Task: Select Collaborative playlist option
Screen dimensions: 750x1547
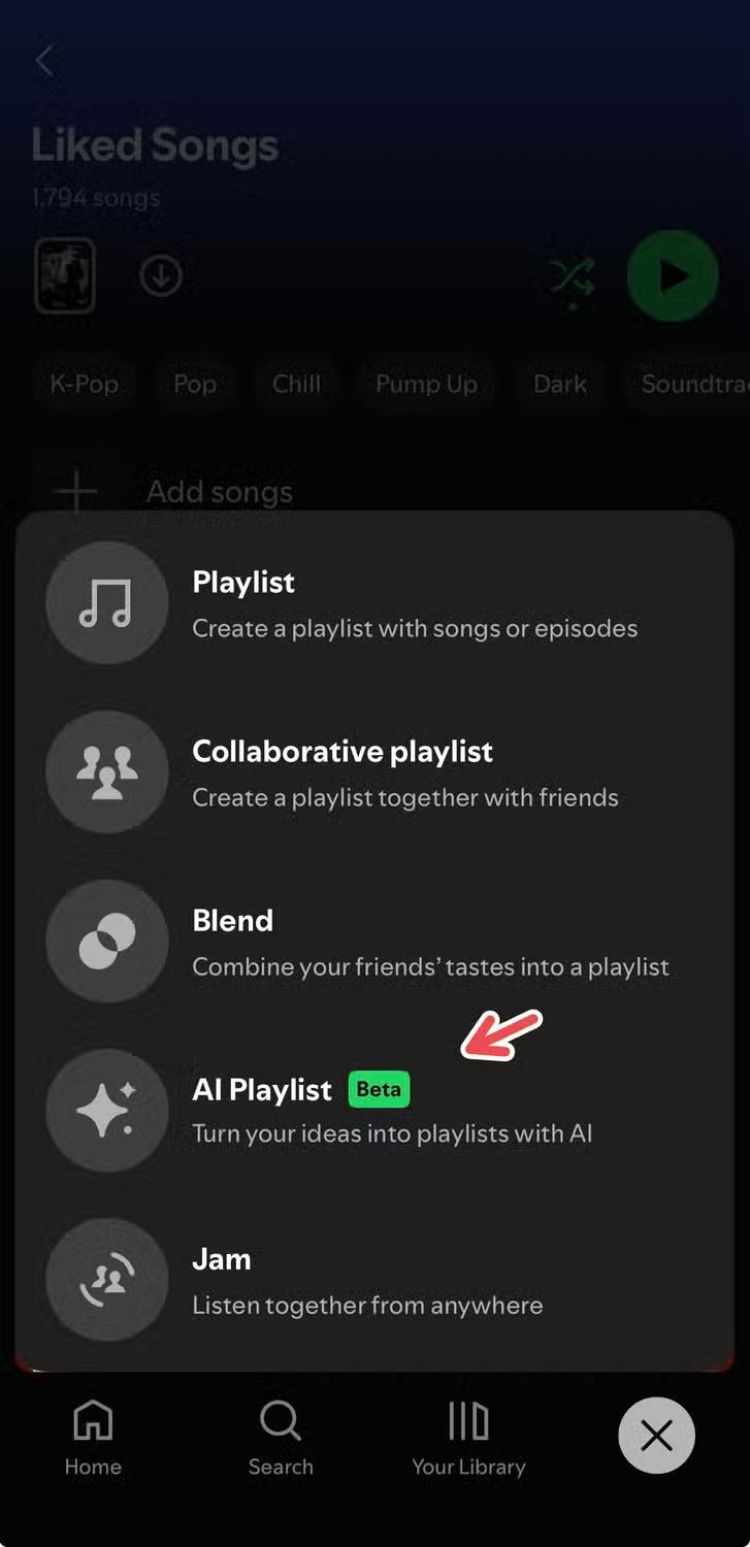Action: pyautogui.click(x=375, y=772)
